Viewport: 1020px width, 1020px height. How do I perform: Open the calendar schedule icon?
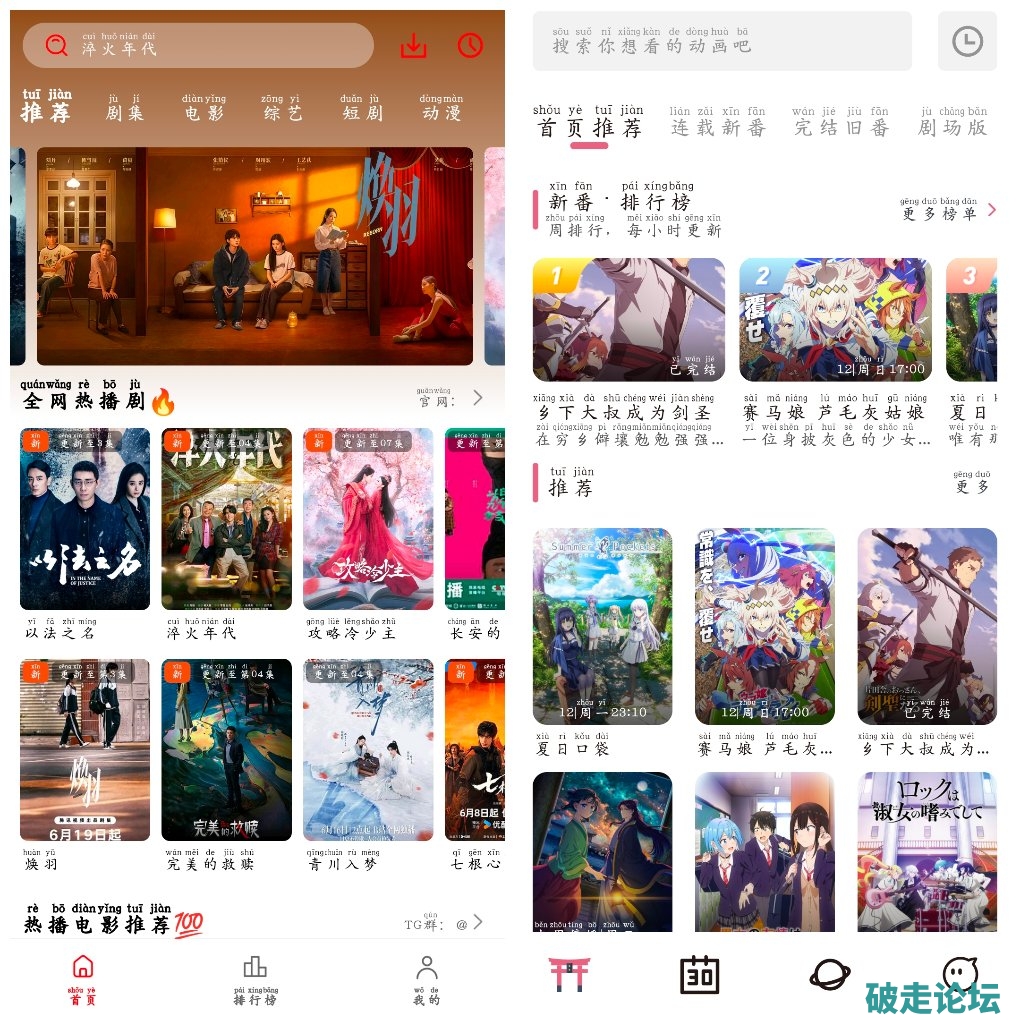700,975
